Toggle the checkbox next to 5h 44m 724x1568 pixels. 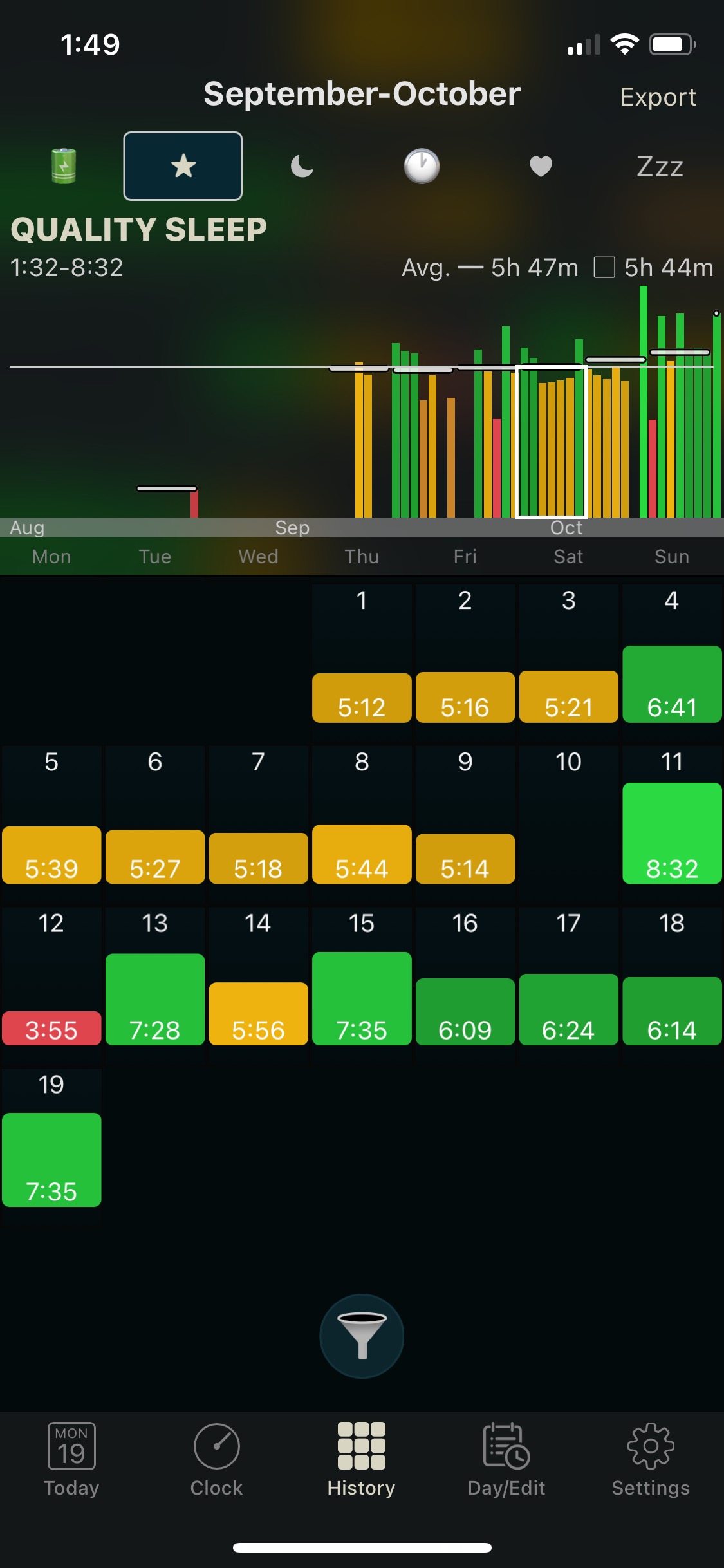pyautogui.click(x=606, y=266)
